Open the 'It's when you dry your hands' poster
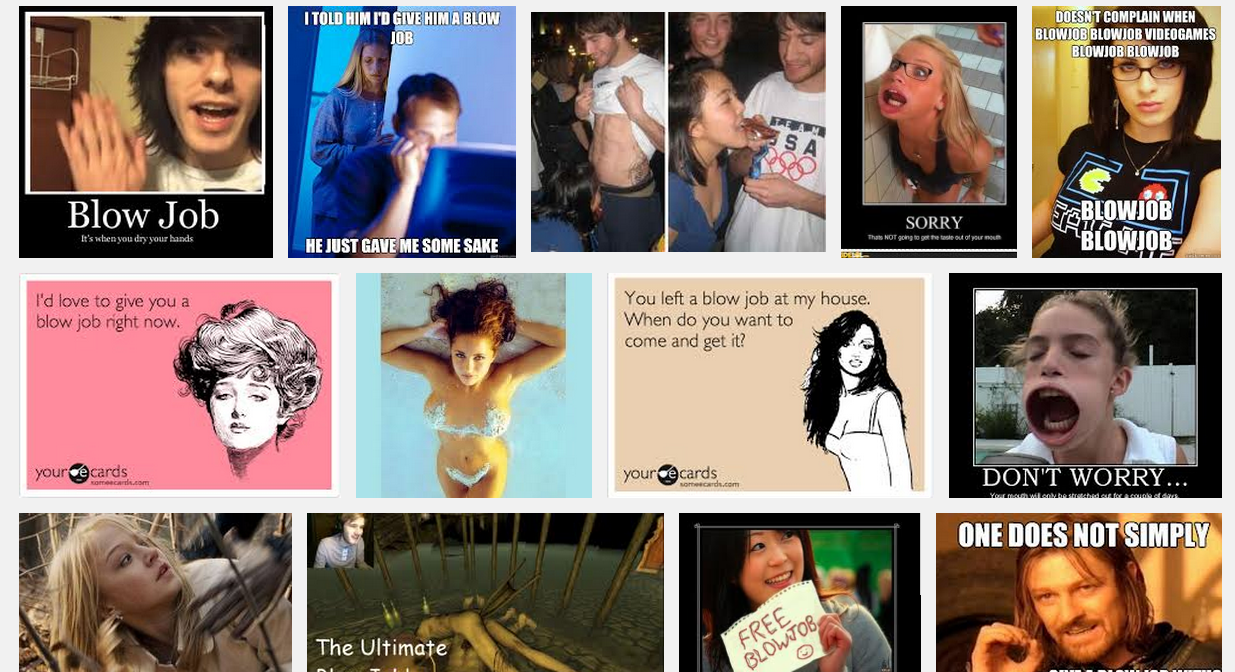This screenshot has height=672, width=1235. coord(146,132)
